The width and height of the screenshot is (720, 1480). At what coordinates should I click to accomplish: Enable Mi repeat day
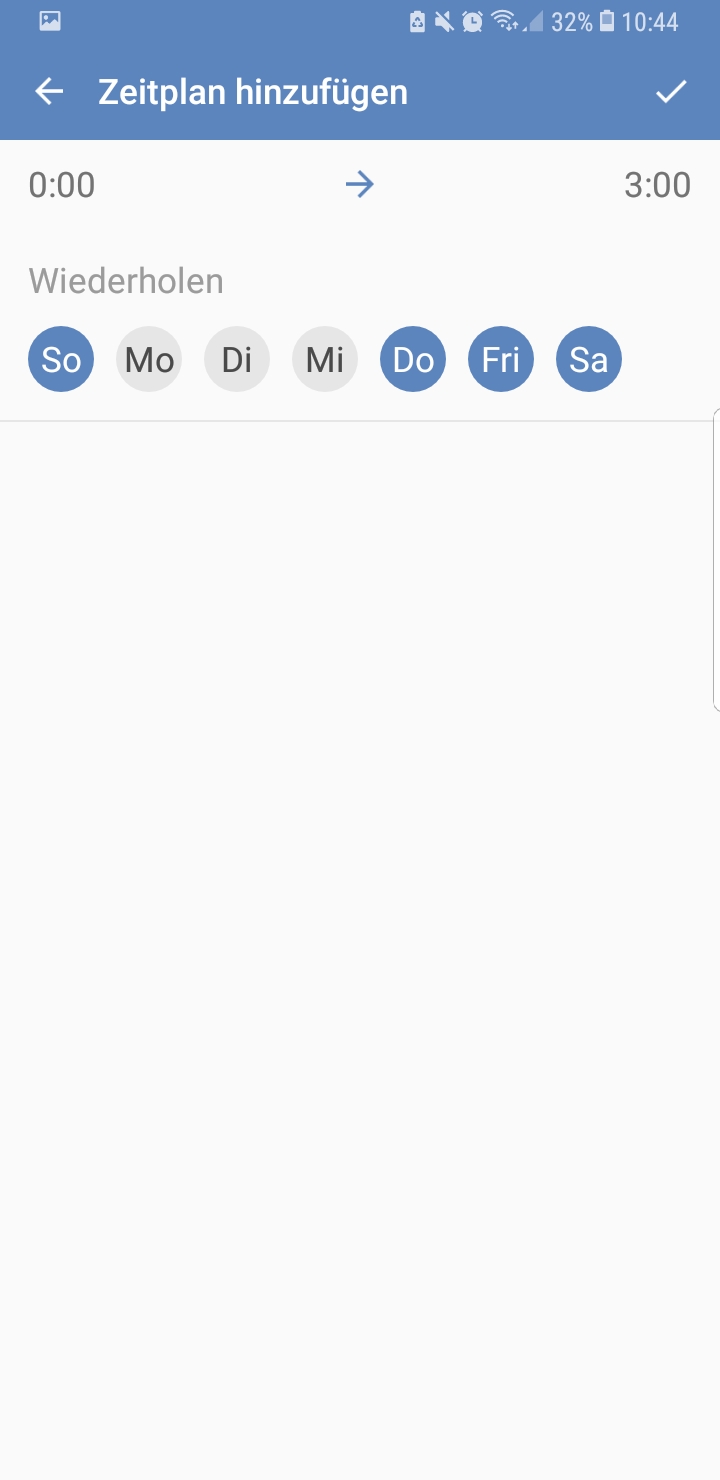[x=325, y=359]
